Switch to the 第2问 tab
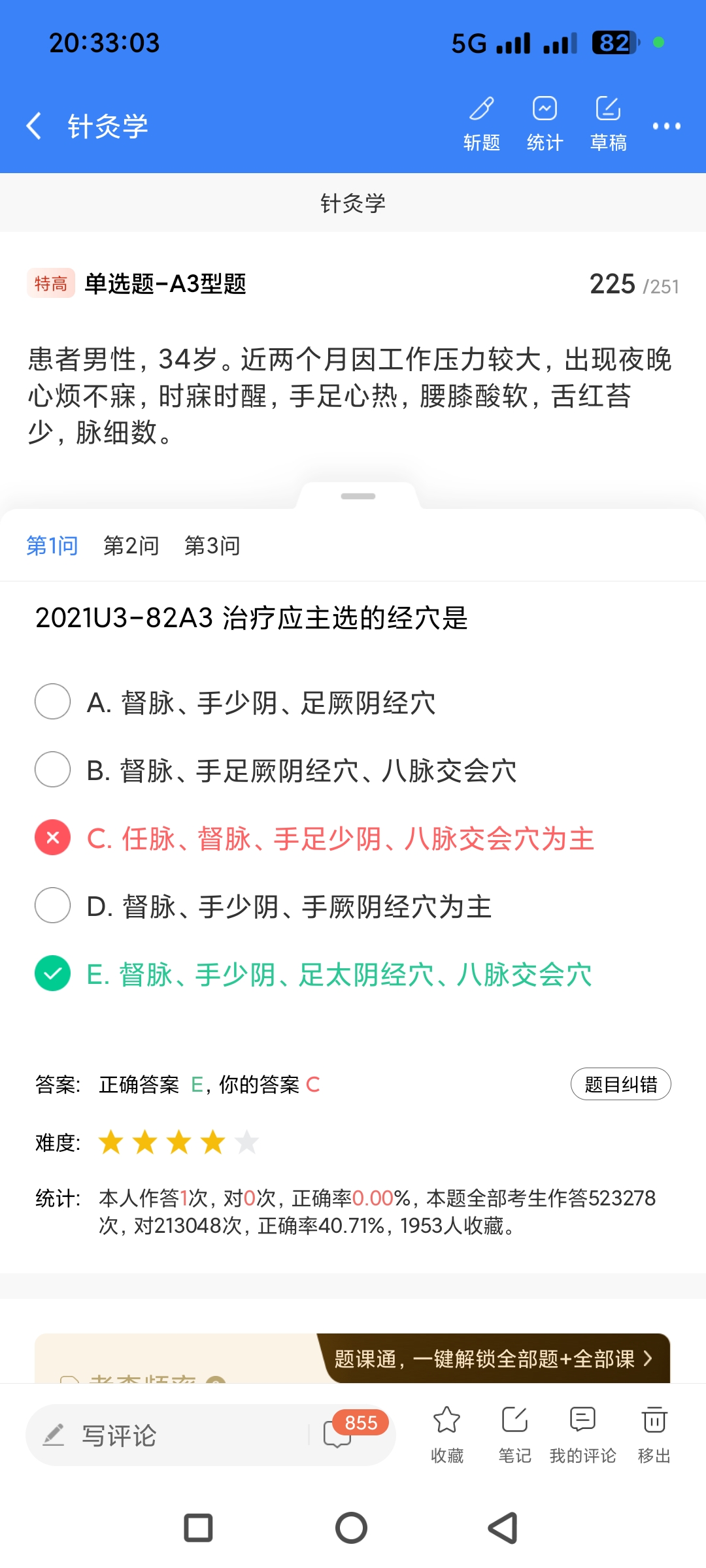Viewport: 706px width, 1568px height. click(131, 546)
